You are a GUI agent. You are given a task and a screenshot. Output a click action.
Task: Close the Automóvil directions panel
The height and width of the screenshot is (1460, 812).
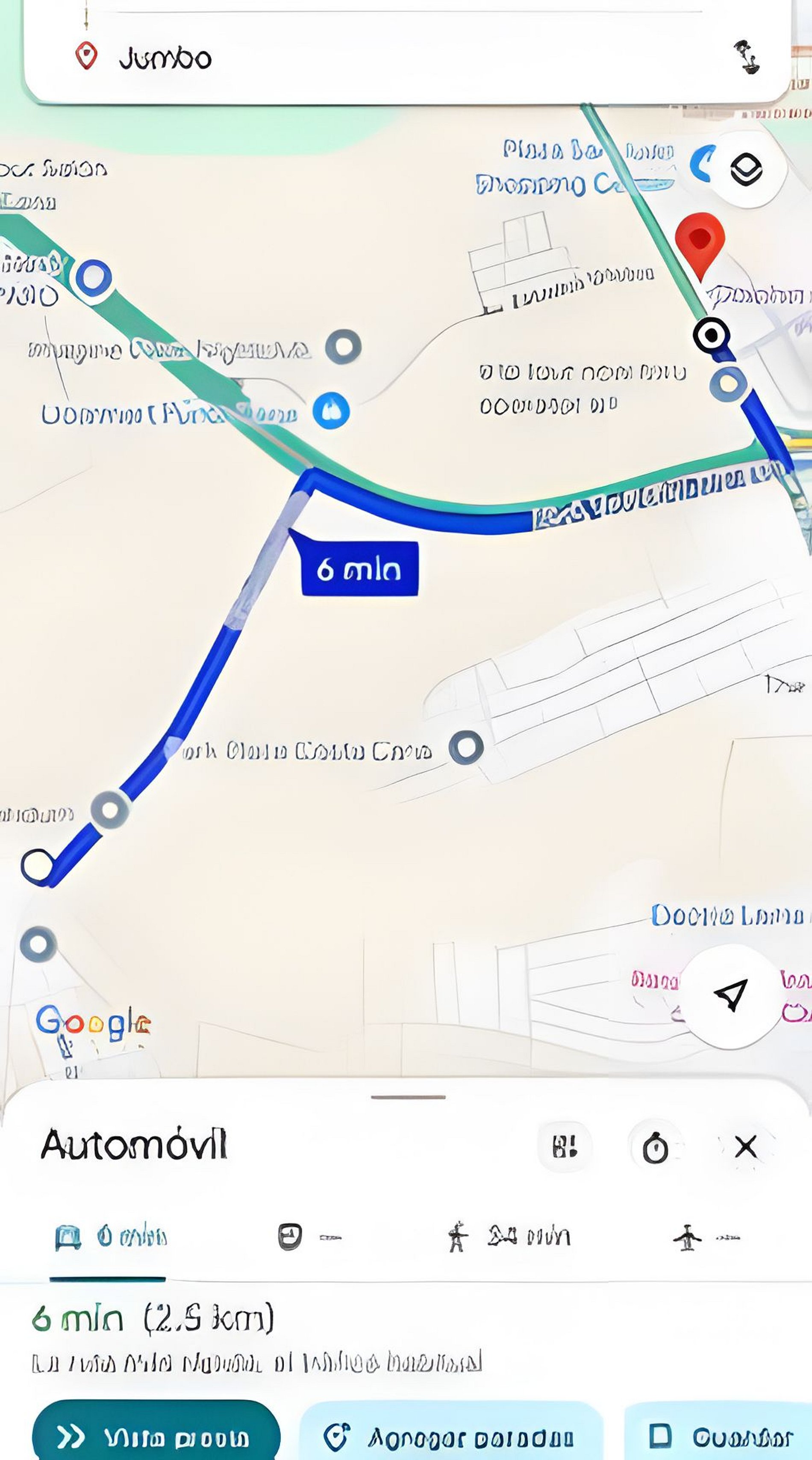tap(745, 1147)
